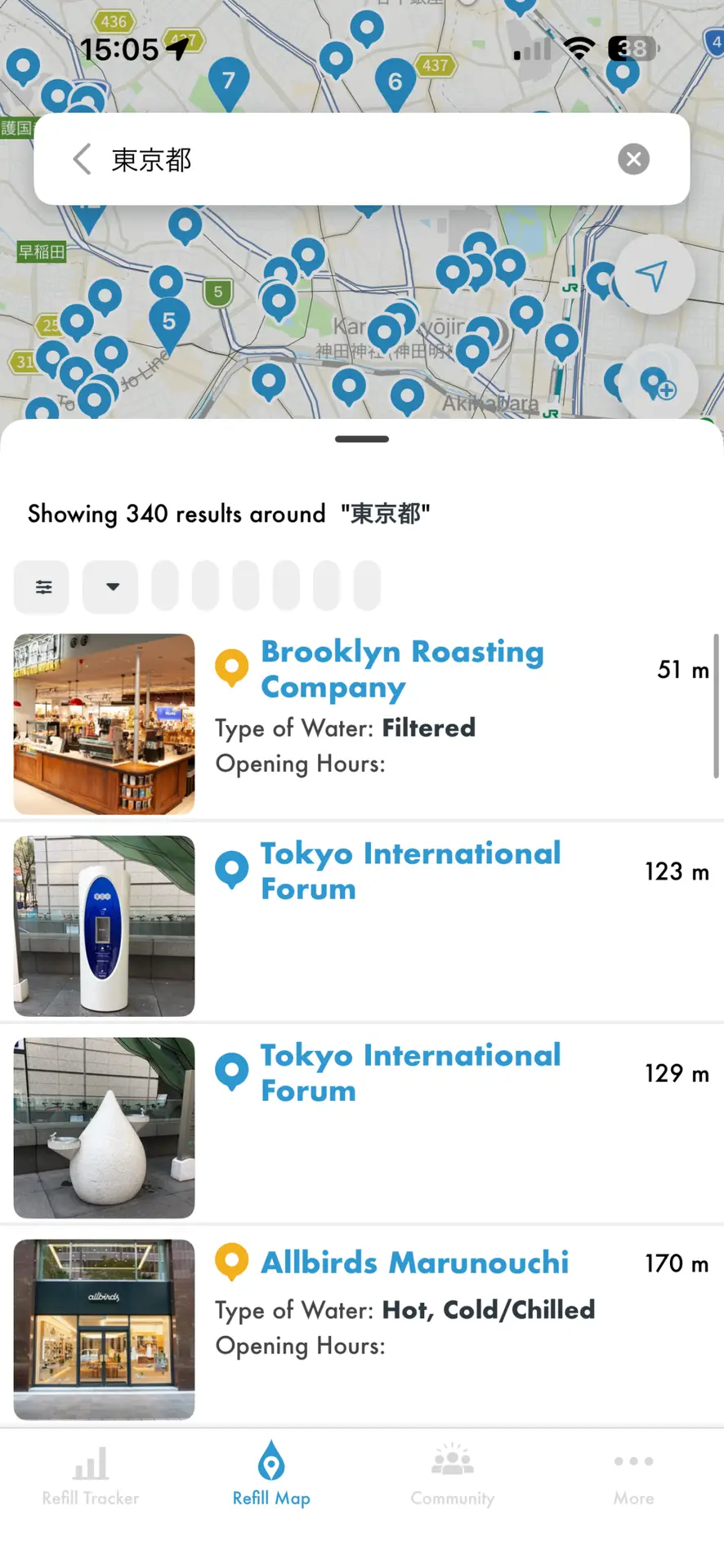Switch to the Refill Tracker tab
Image resolution: width=724 pixels, height=1568 pixels.
91,1477
